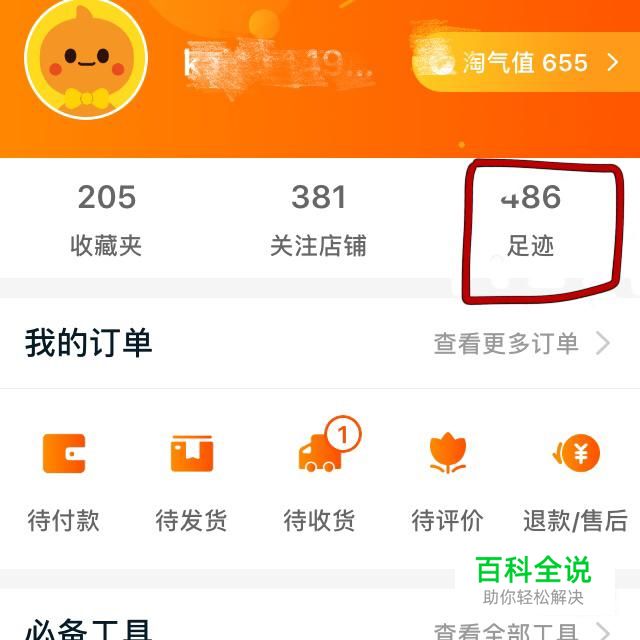View 查看更多订单 all orders
The width and height of the screenshot is (640, 640).
point(521,344)
